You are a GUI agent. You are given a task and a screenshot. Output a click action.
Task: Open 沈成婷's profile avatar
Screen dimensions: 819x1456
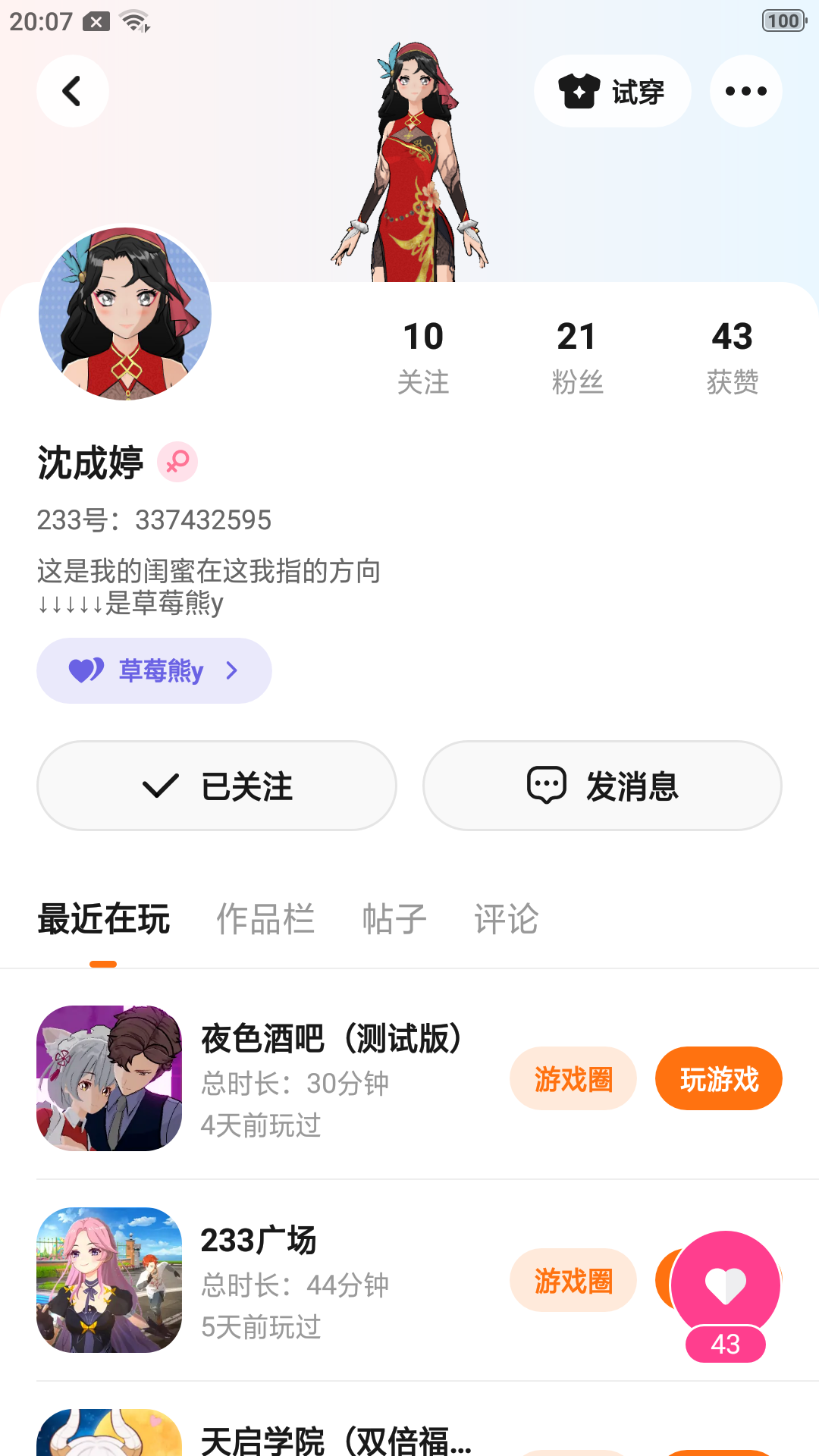(x=125, y=313)
